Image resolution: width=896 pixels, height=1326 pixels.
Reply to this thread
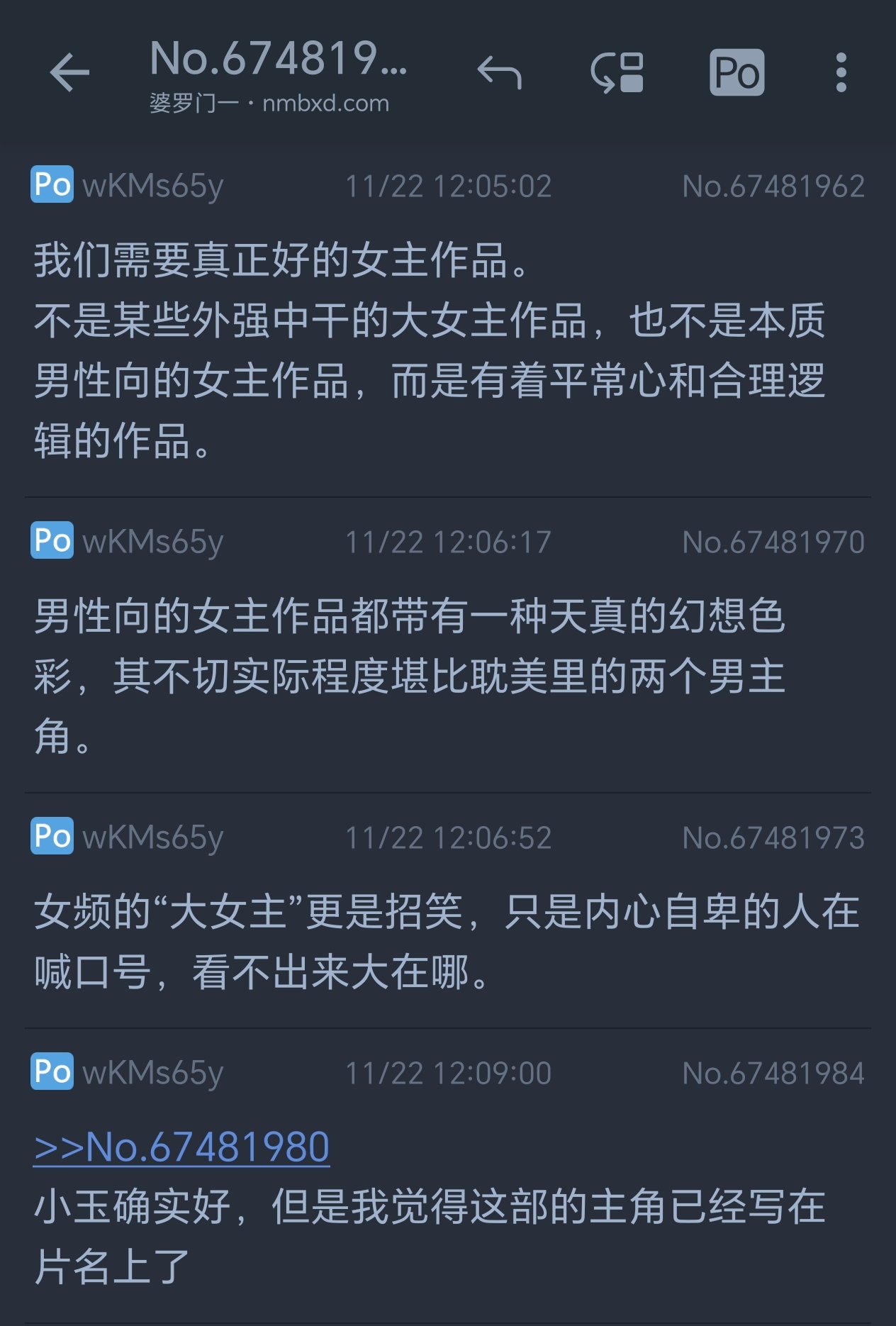pos(499,72)
